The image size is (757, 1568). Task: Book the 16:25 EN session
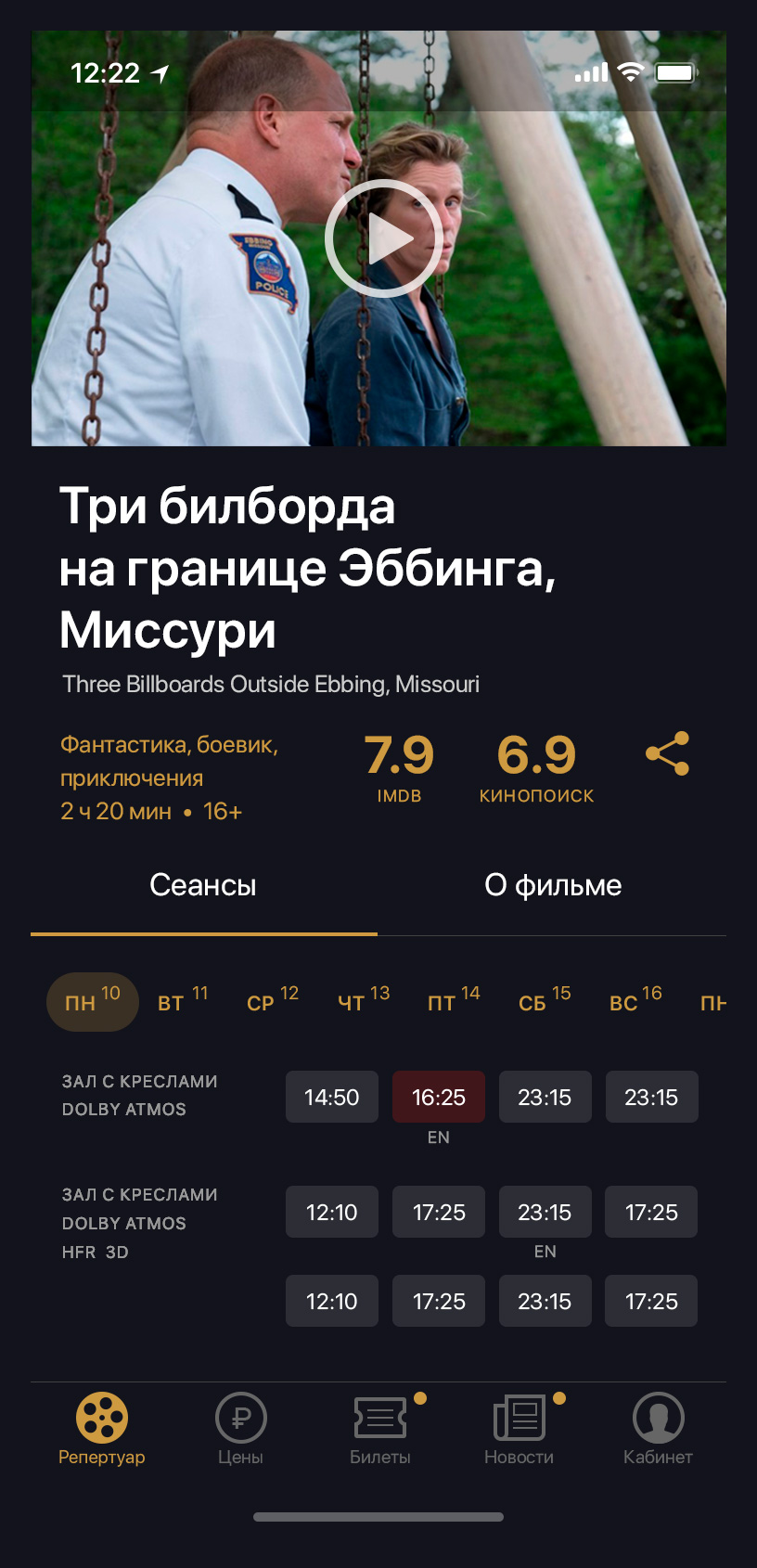pyautogui.click(x=439, y=1098)
